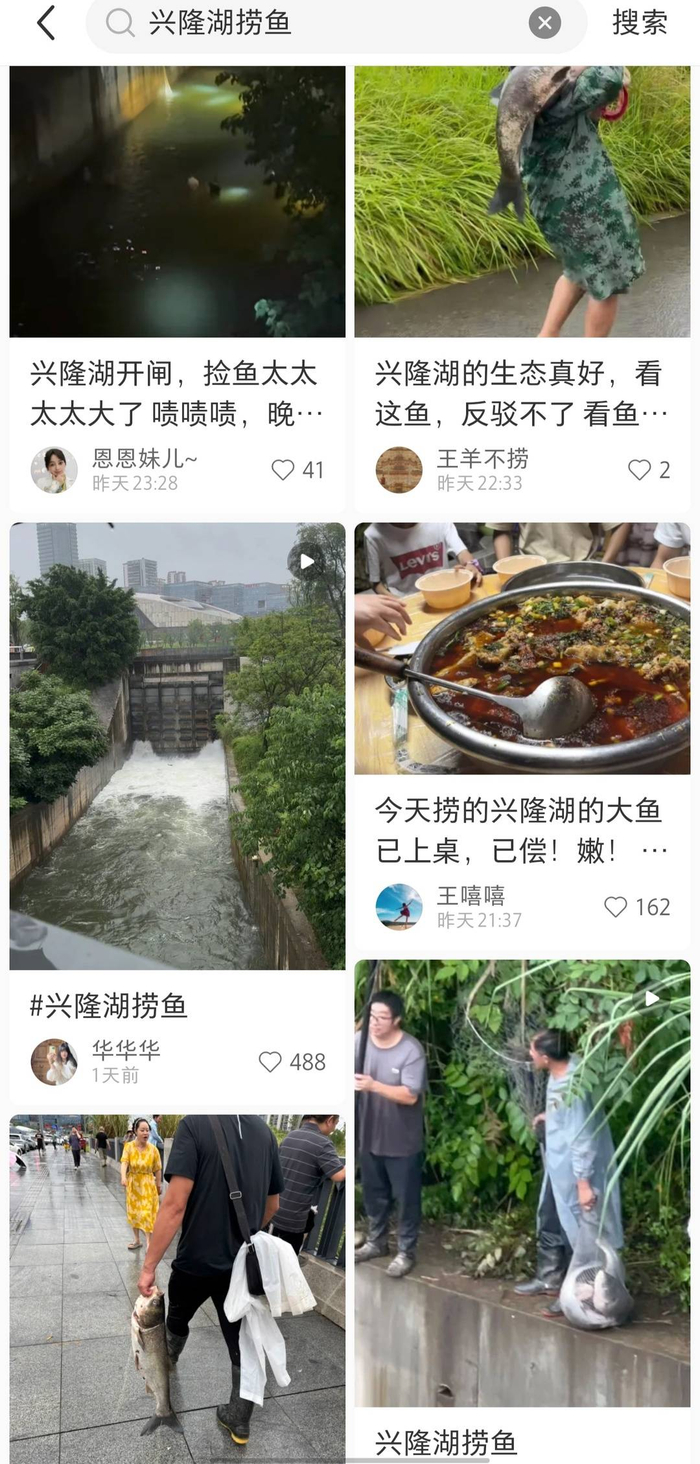Go back using the top-left arrow
The image size is (700, 1464).
click(45, 23)
